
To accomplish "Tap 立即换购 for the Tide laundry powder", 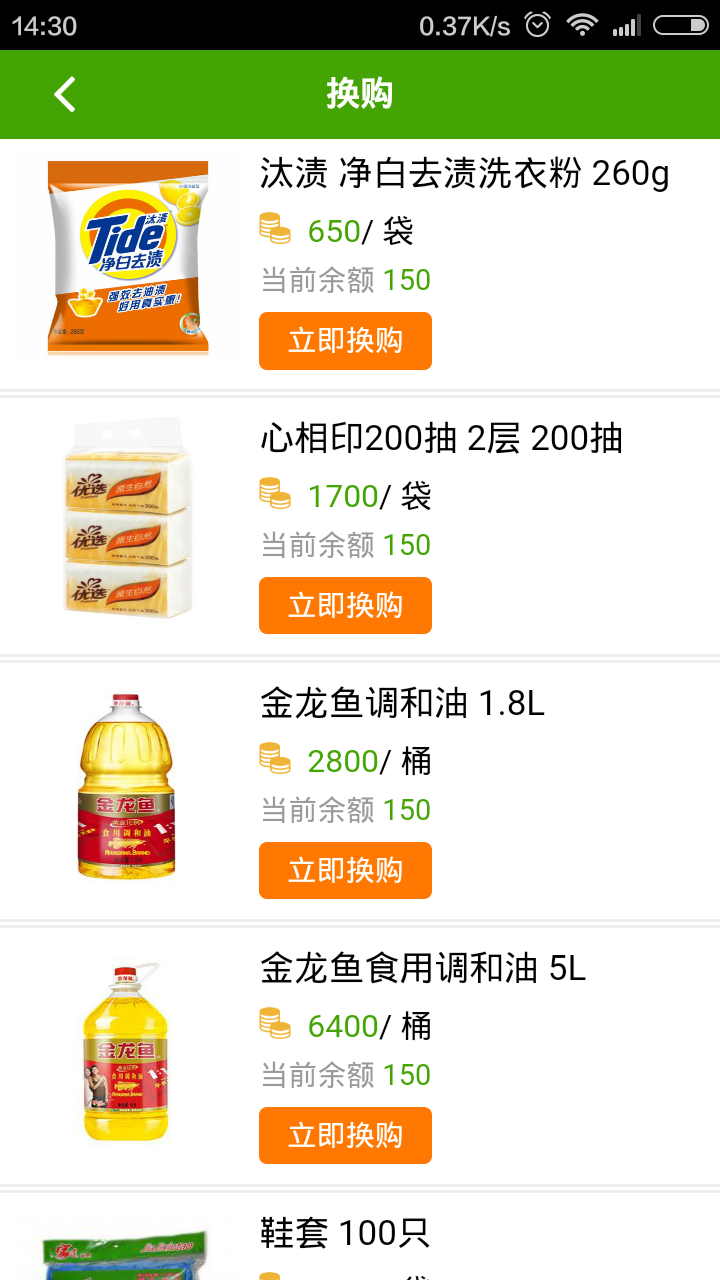I will (x=345, y=340).
